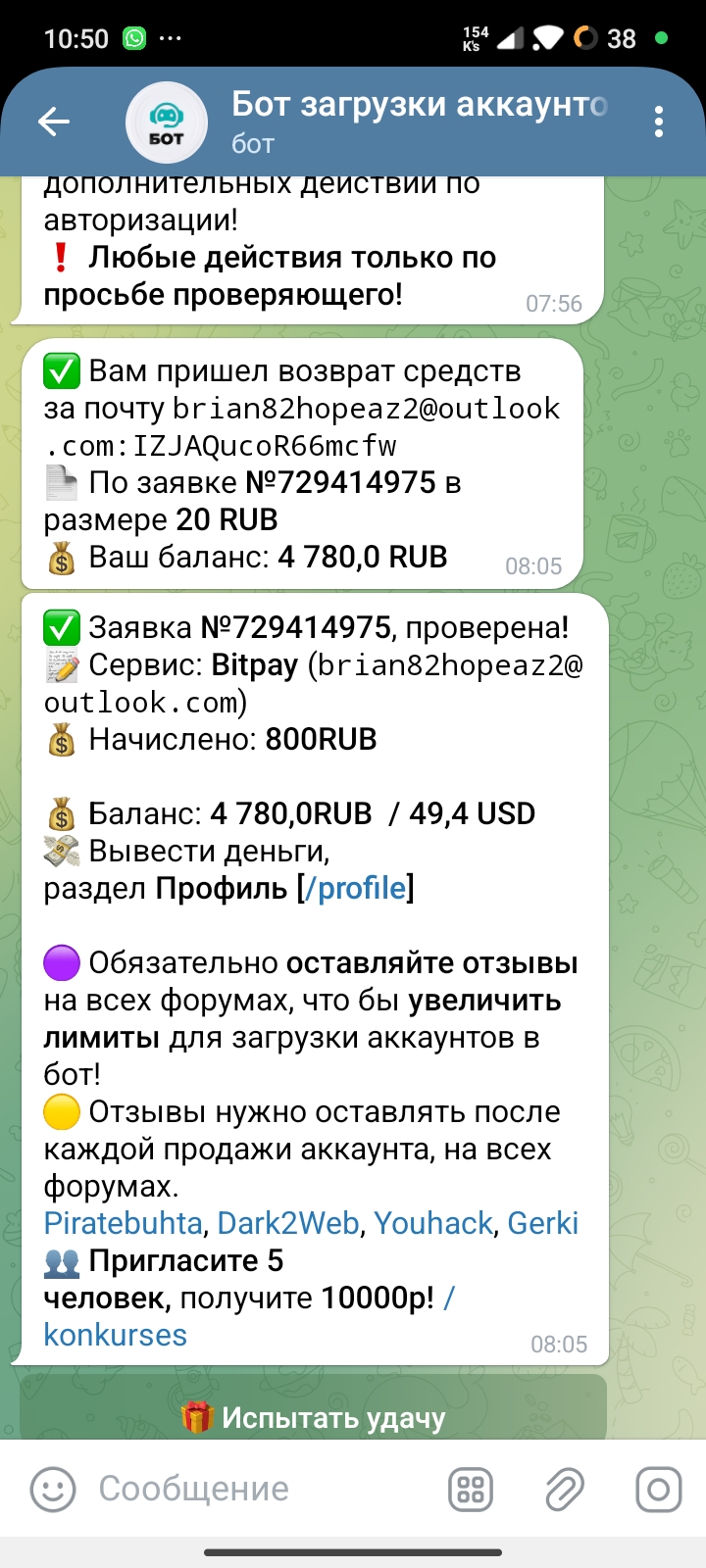Open the Dark2Web forum link
The height and width of the screenshot is (1568, 706).
[x=287, y=1223]
